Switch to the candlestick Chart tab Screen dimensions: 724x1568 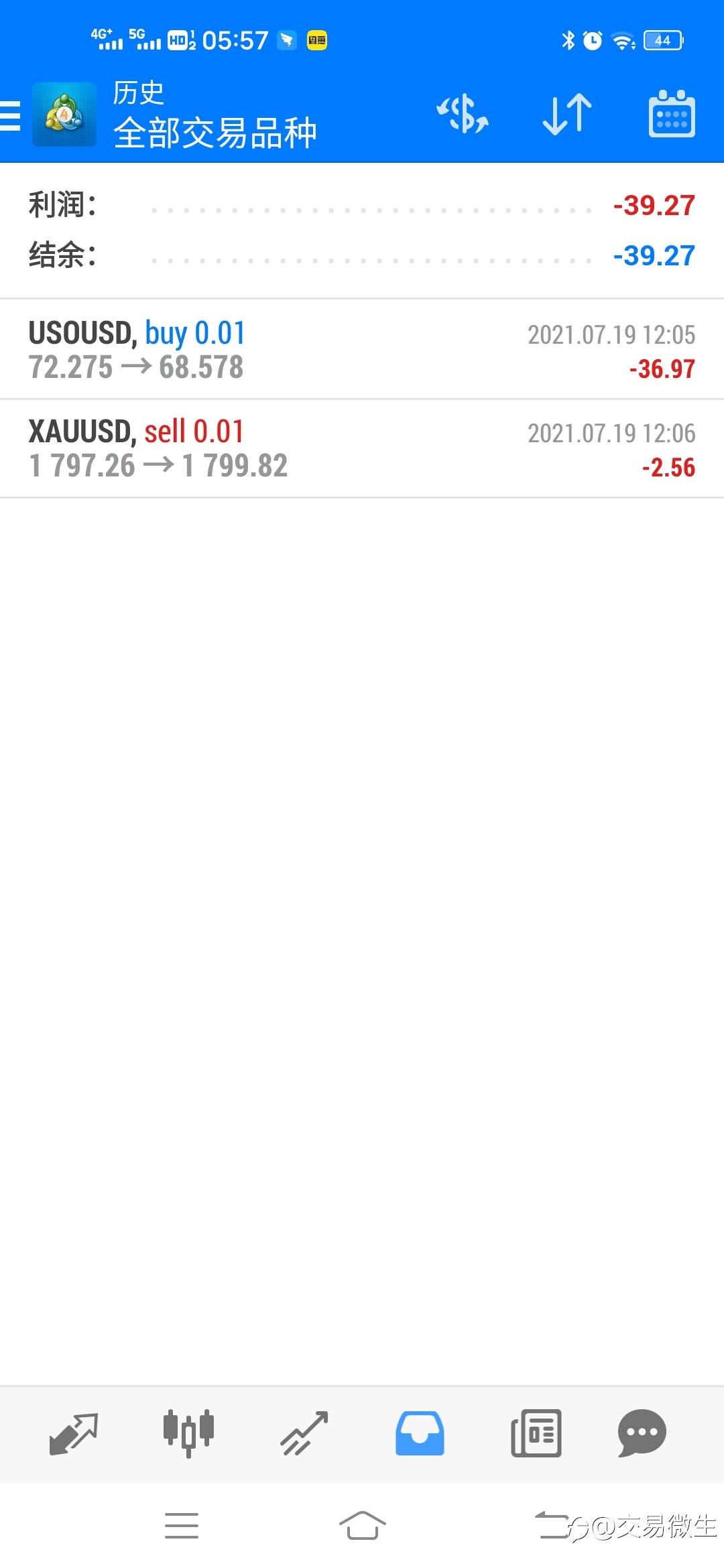[x=188, y=1433]
